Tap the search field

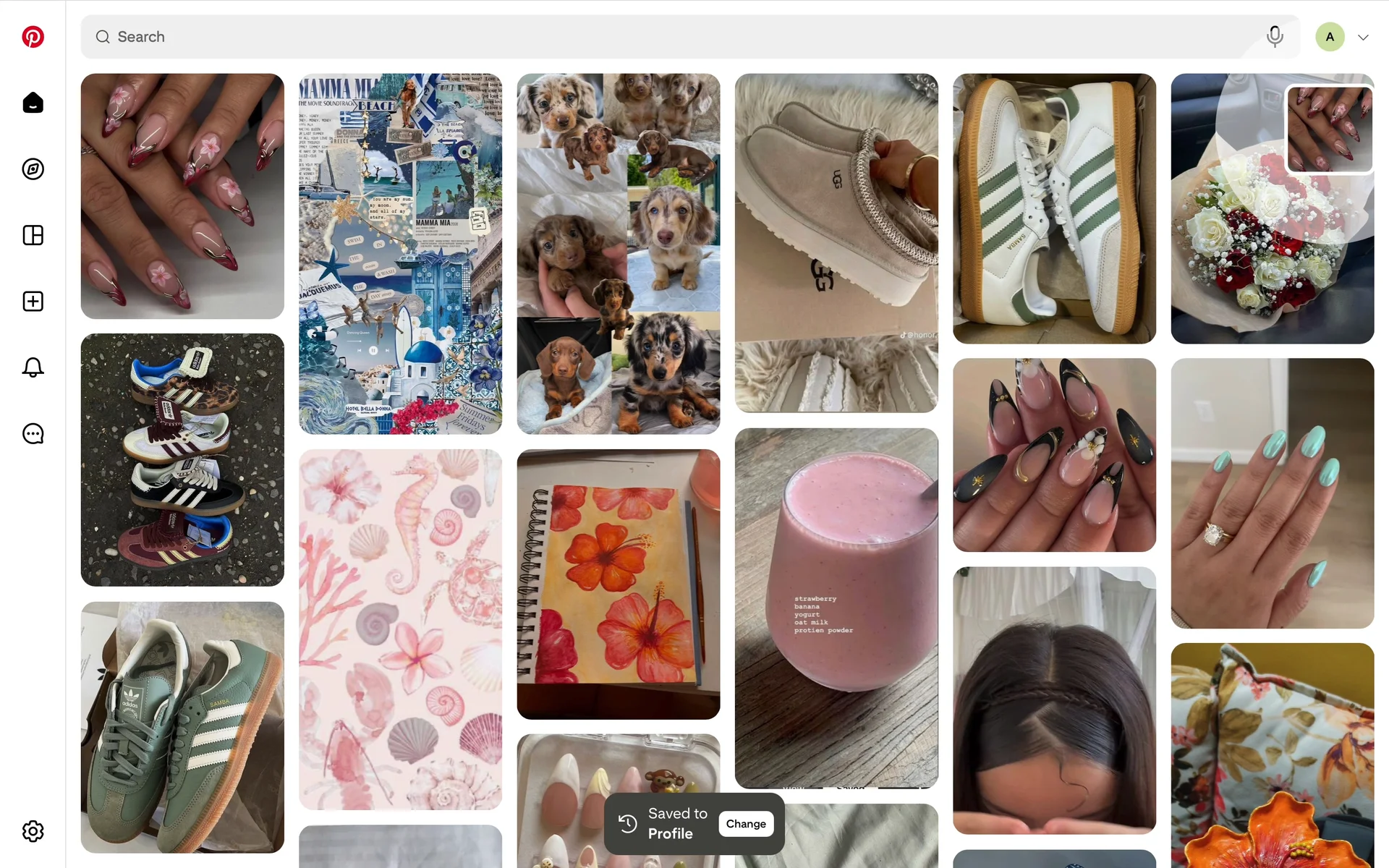pos(651,37)
